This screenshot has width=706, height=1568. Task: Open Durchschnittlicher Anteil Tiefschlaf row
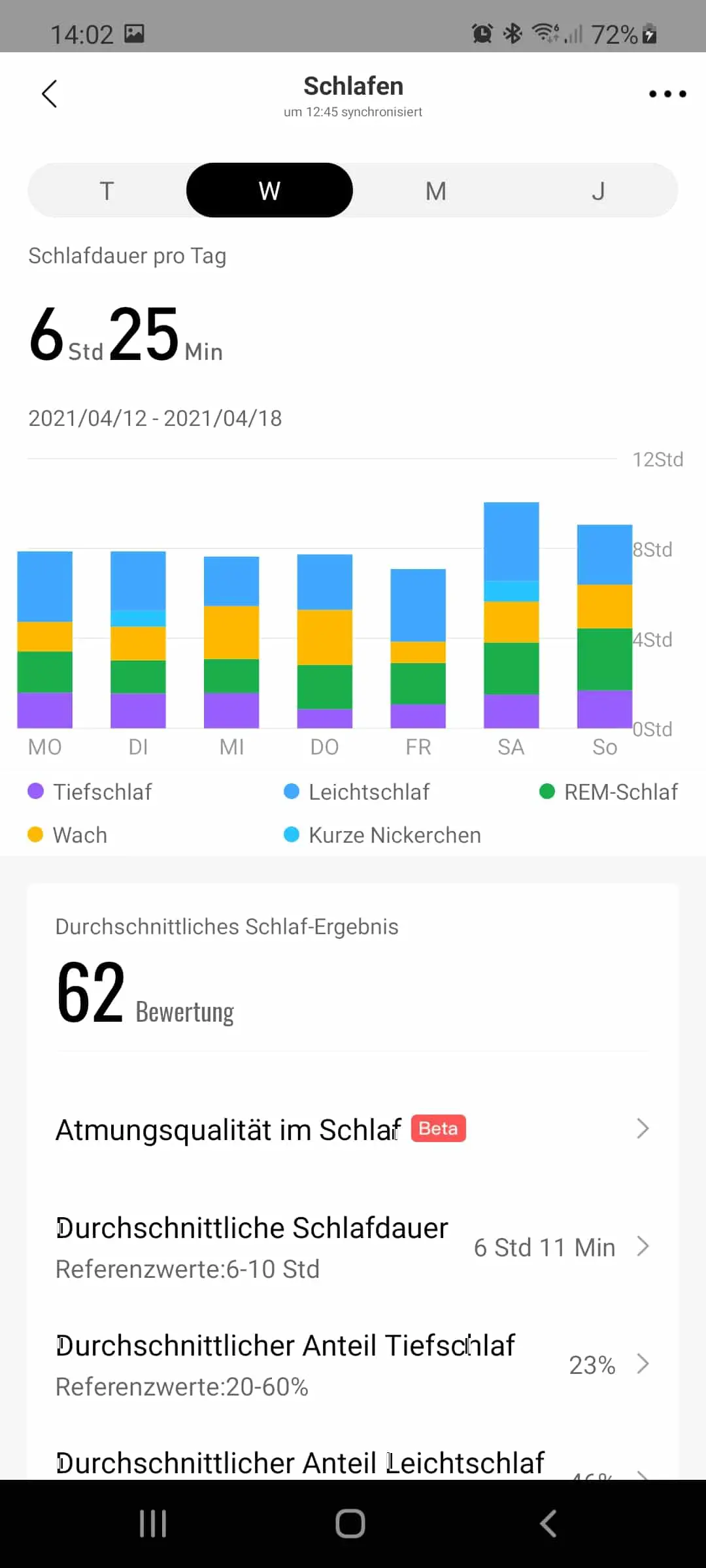click(353, 1364)
